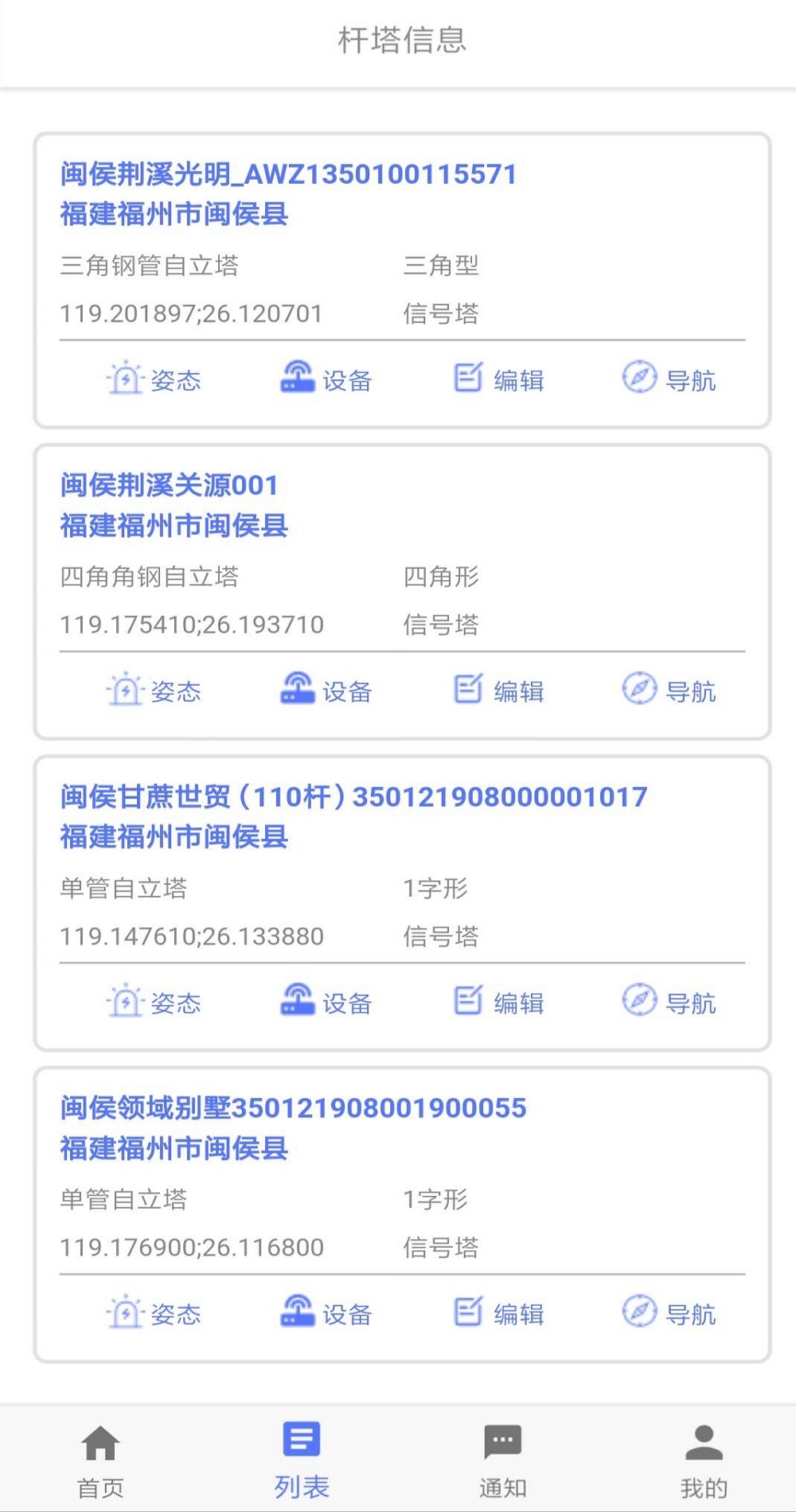Show 姿态 for 闽侯甘蔗世贸（110杆）tower
This screenshot has width=796, height=1512.
click(154, 1002)
